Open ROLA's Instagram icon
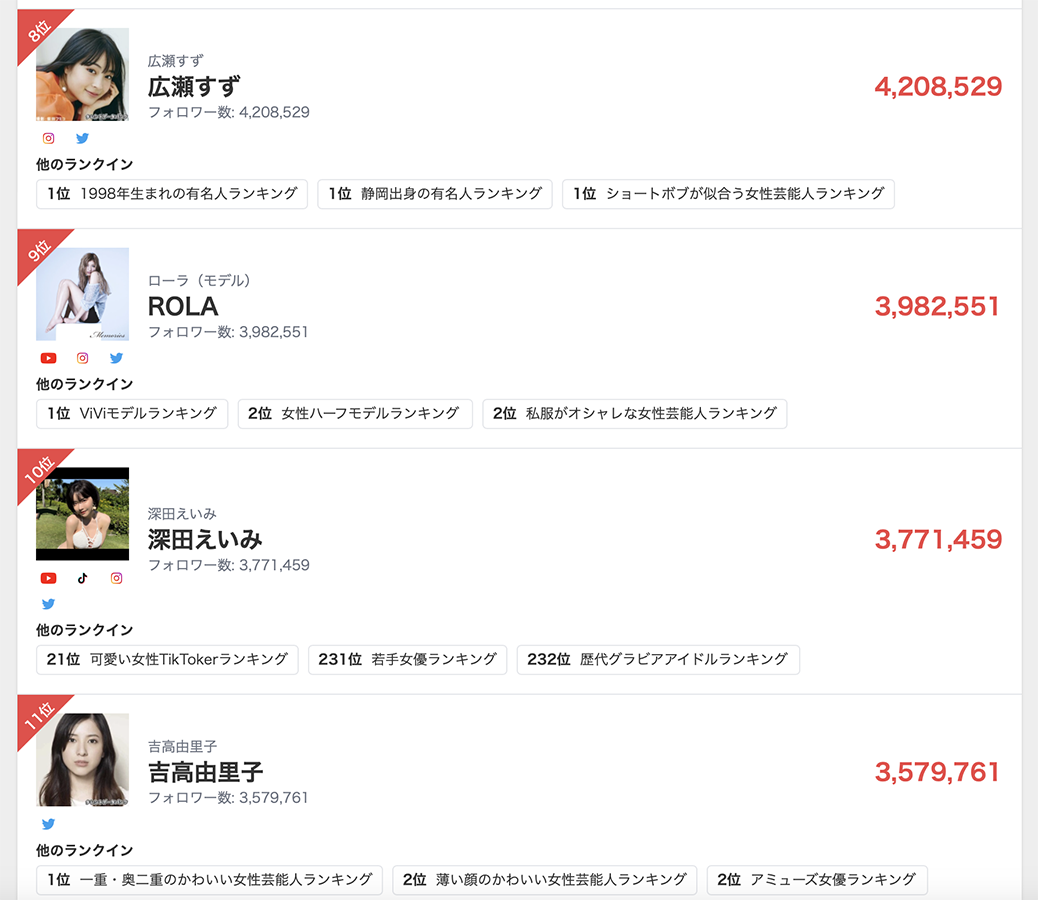Viewport: 1038px width, 900px height. (x=82, y=358)
